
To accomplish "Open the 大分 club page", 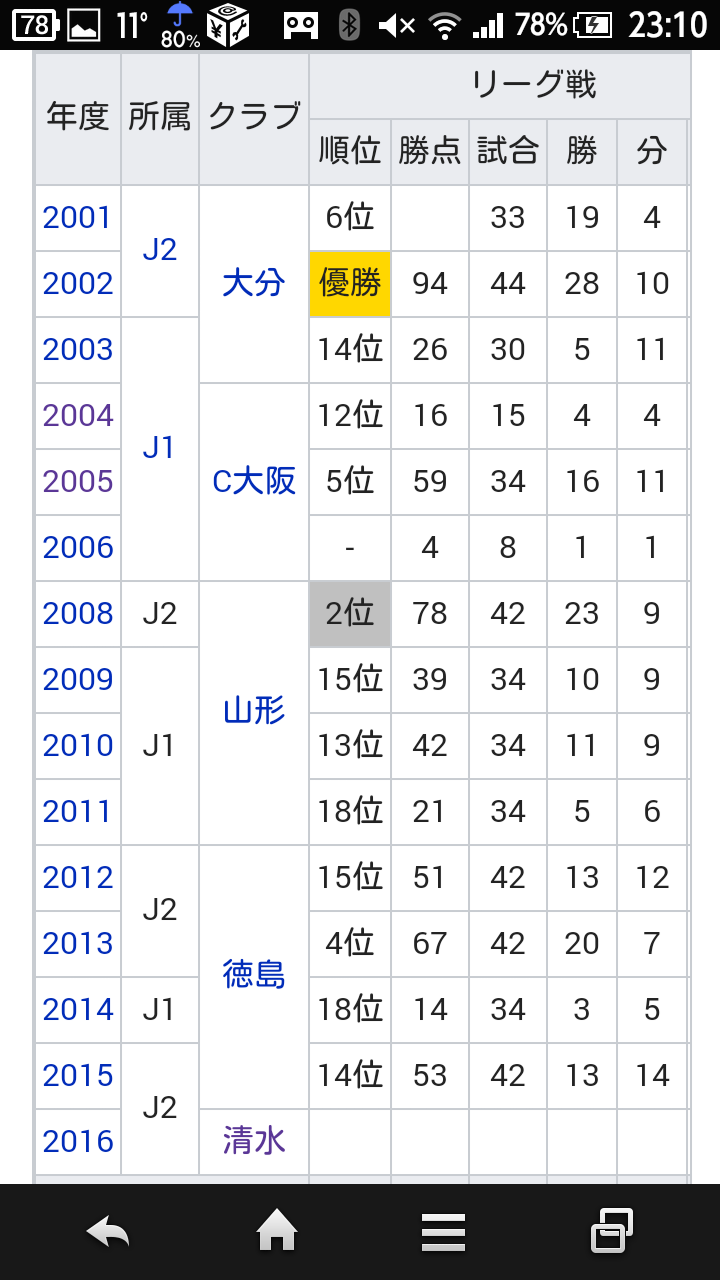I will coord(254,284).
